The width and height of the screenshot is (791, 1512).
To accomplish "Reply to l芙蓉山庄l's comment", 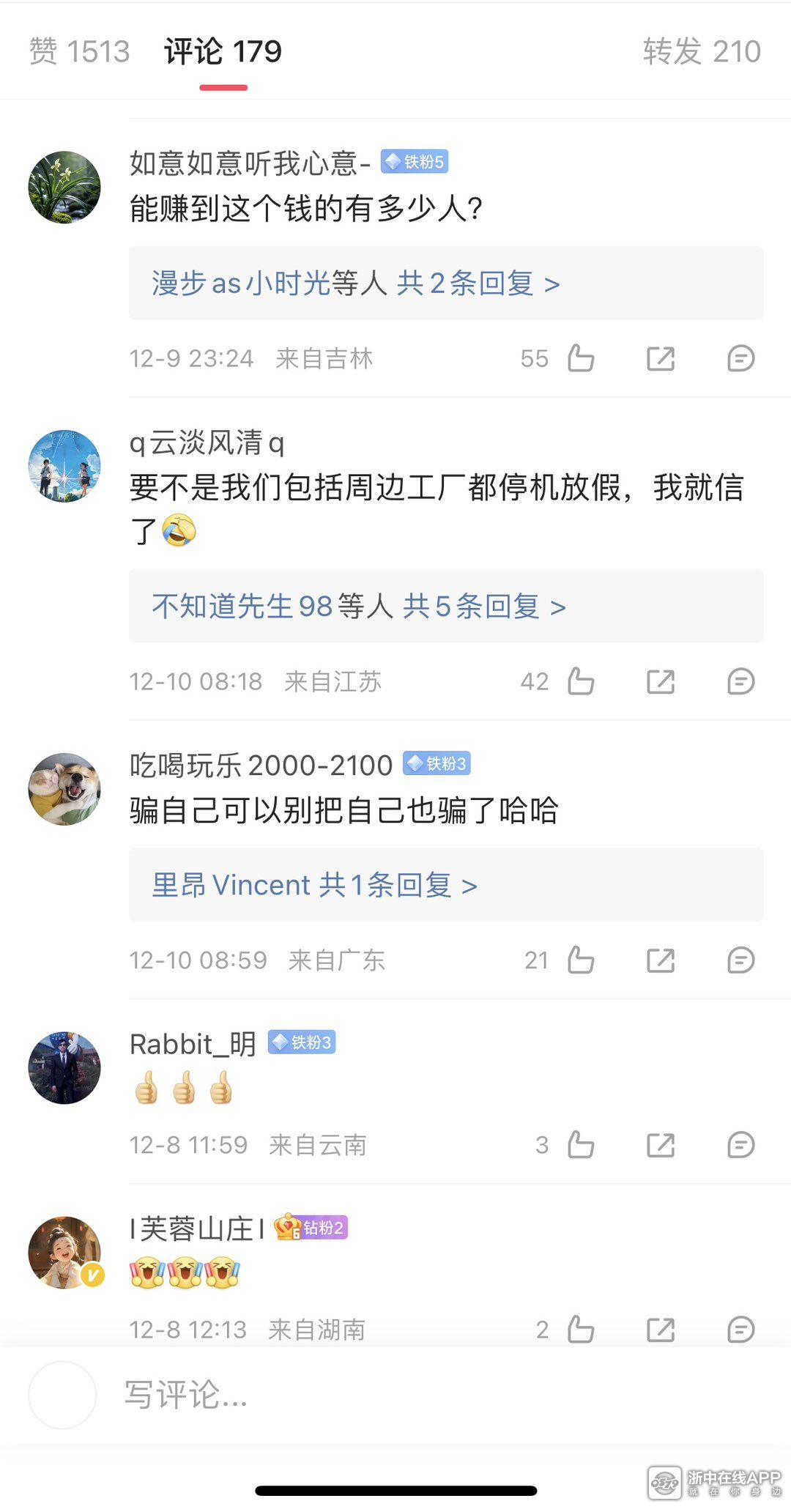I will pos(740,1329).
